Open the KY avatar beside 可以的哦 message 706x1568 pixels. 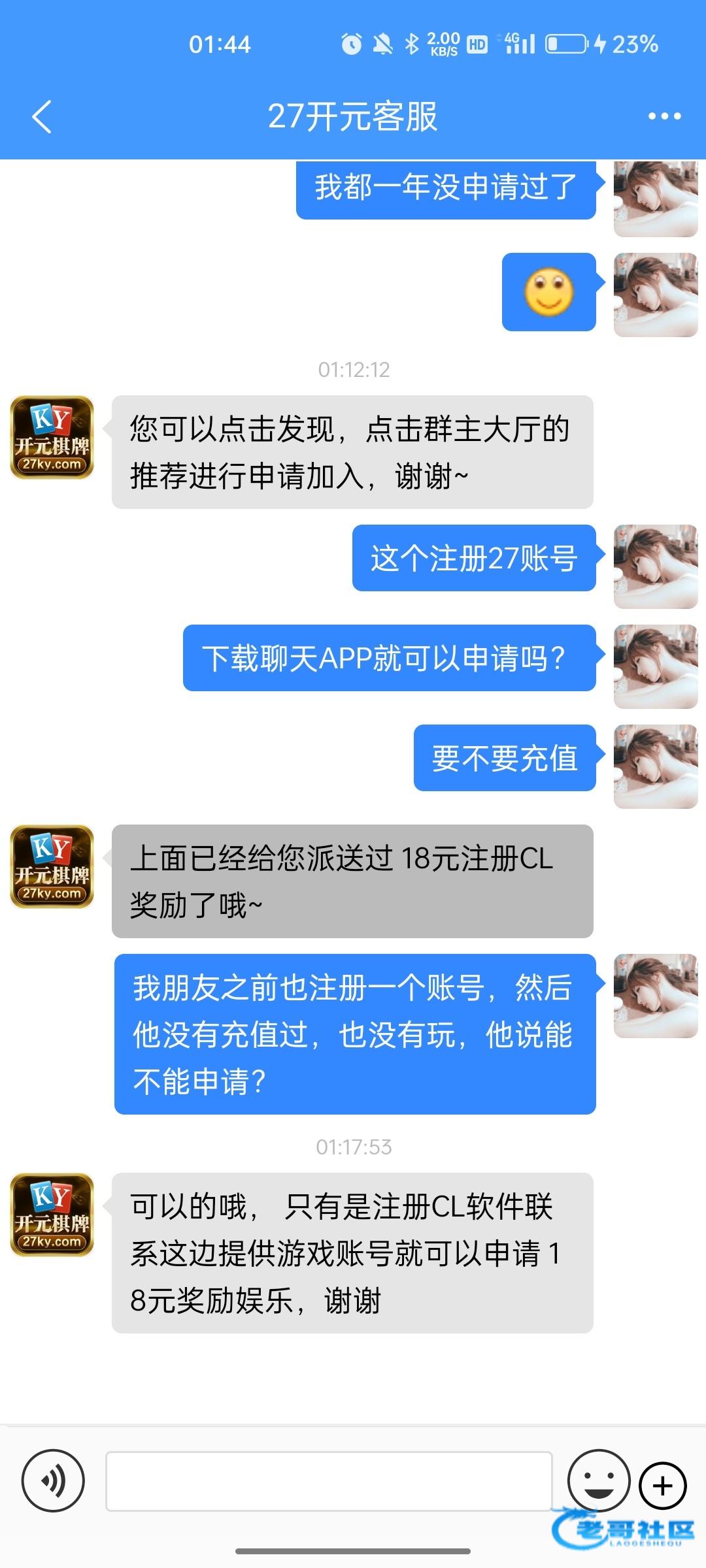point(52,1215)
